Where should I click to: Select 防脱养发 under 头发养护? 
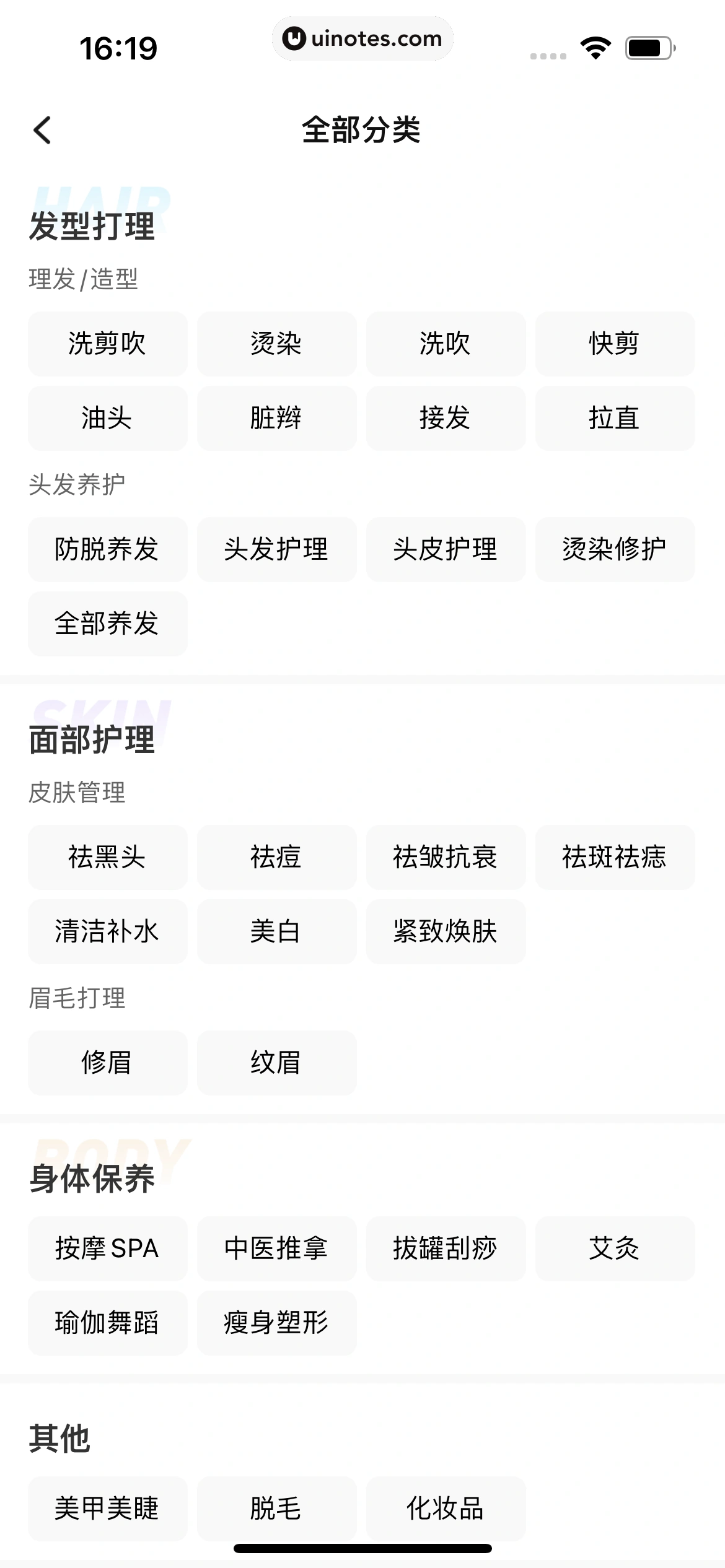click(107, 549)
